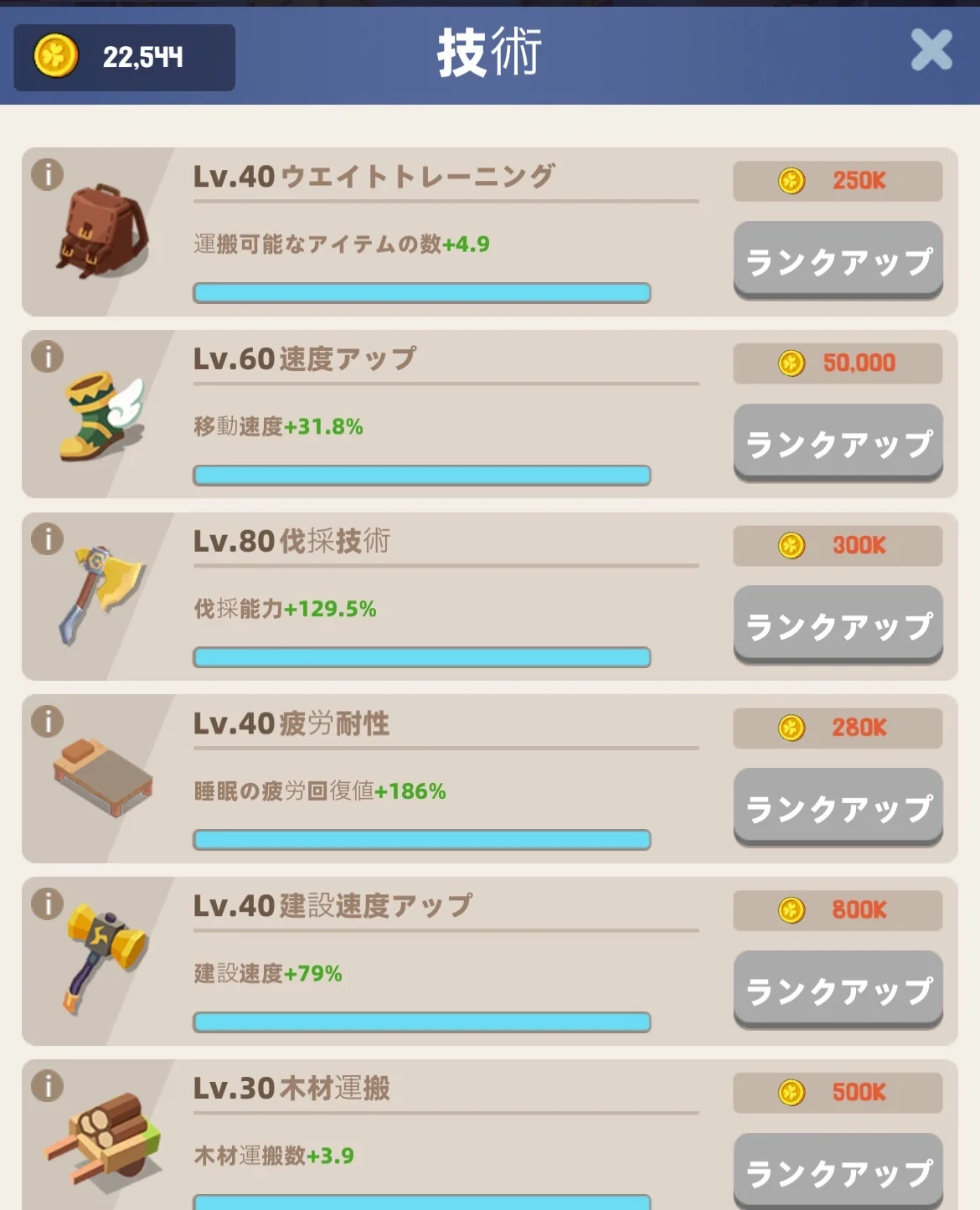The width and height of the screenshot is (980, 1210).
Task: Rank up ウエイトトレーニング skill
Action: pyautogui.click(x=838, y=260)
